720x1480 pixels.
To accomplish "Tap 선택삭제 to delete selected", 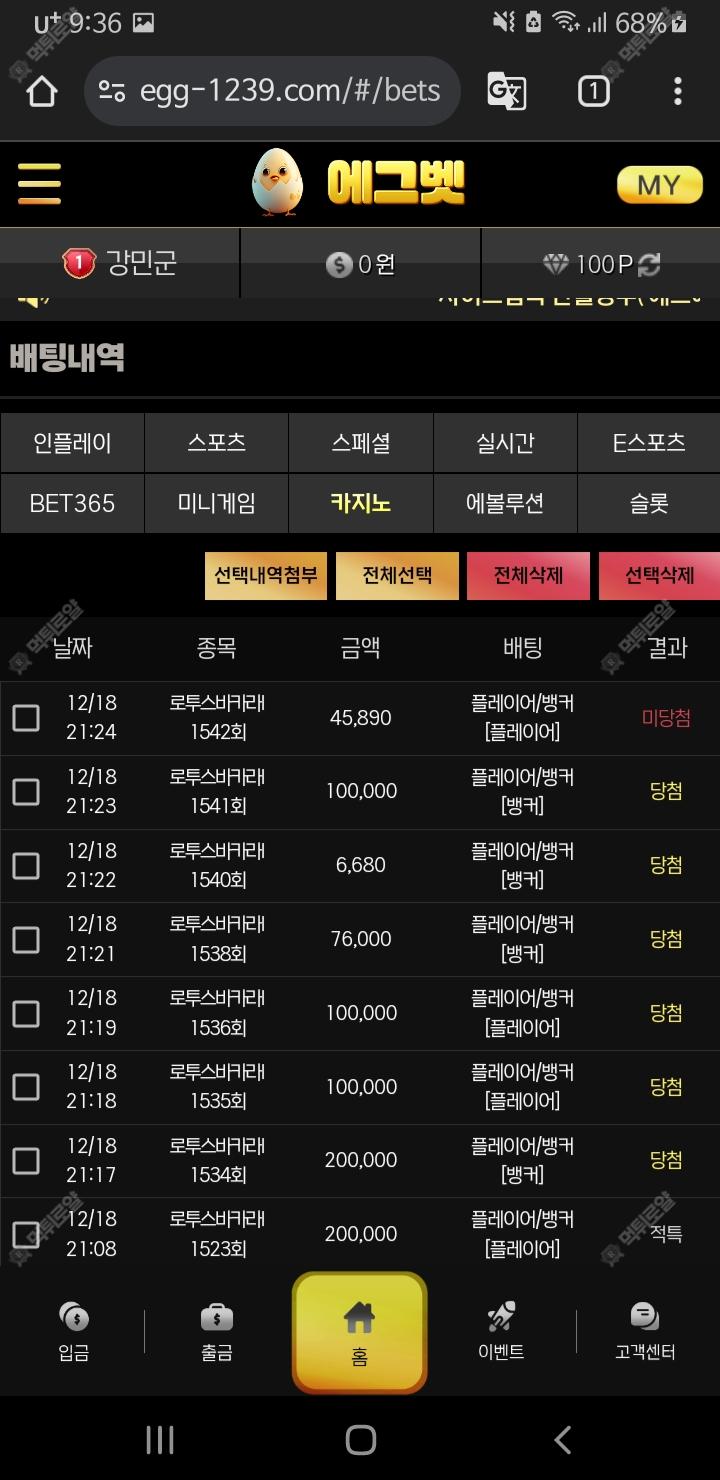I will point(659,576).
